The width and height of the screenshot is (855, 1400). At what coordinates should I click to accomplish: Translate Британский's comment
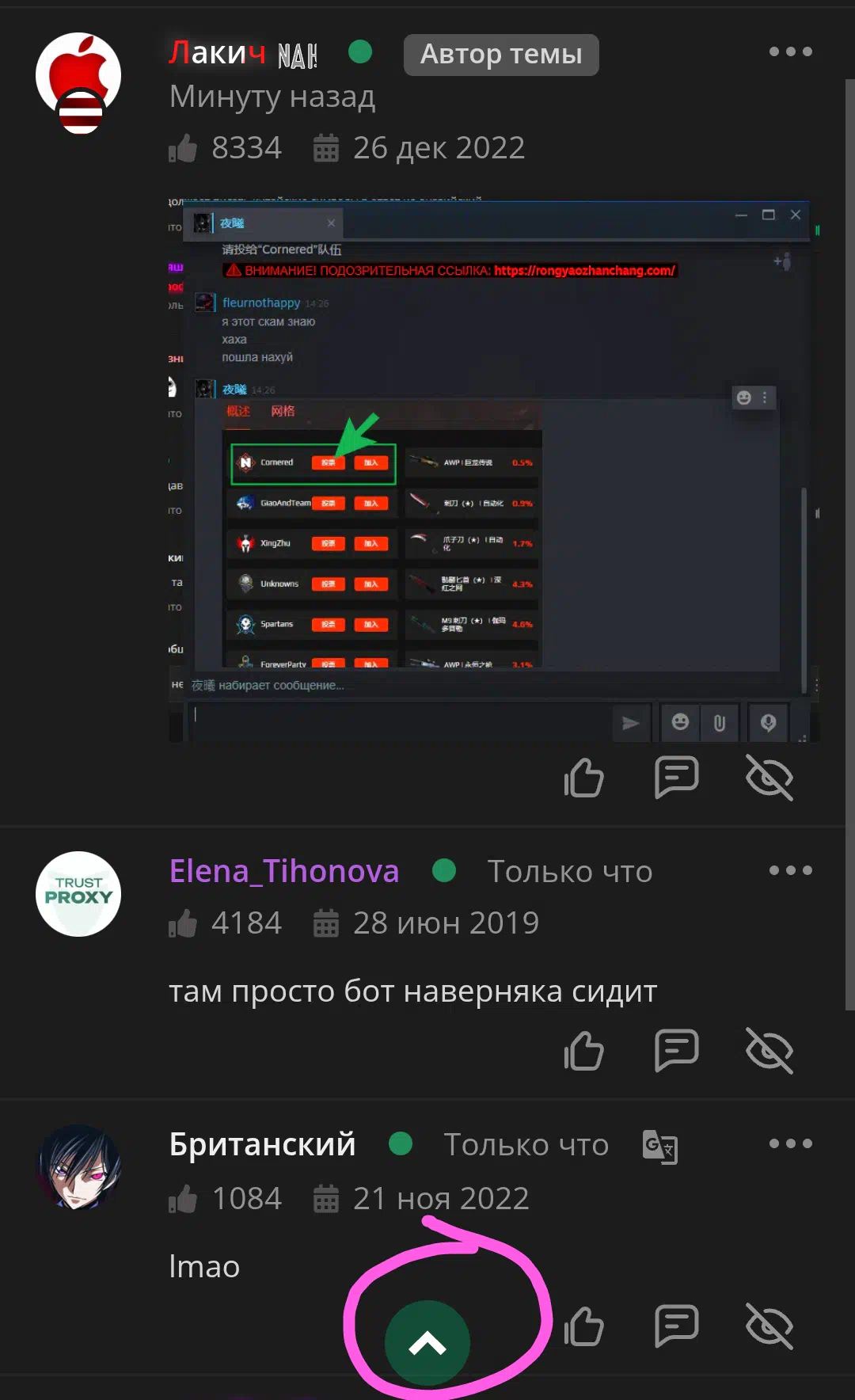pyautogui.click(x=659, y=1146)
